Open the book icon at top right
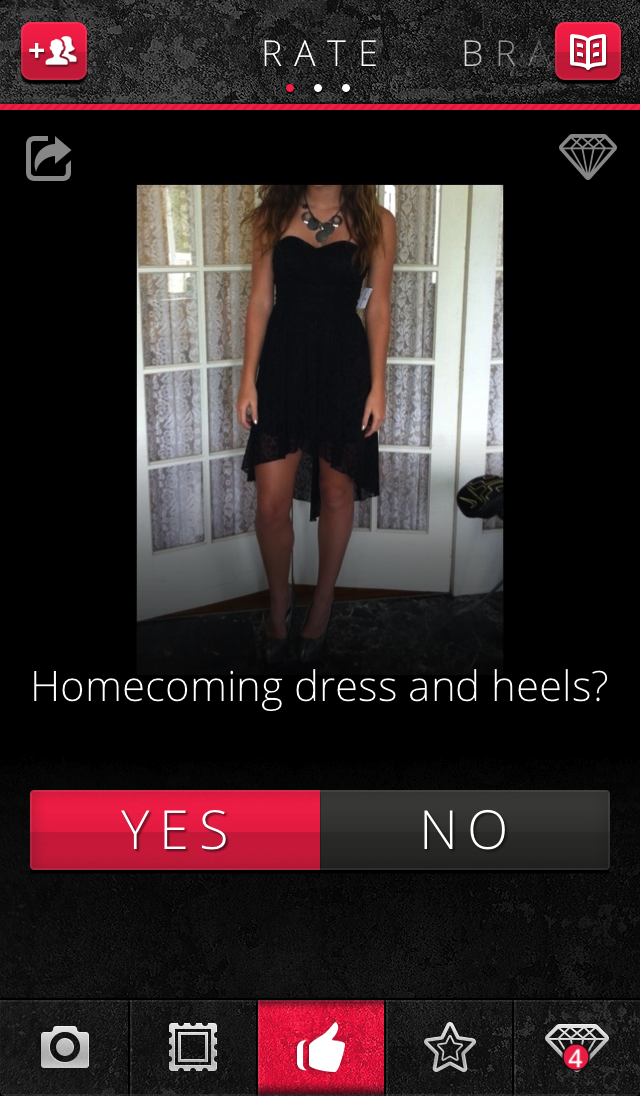This screenshot has width=640, height=1096. pyautogui.click(x=587, y=51)
